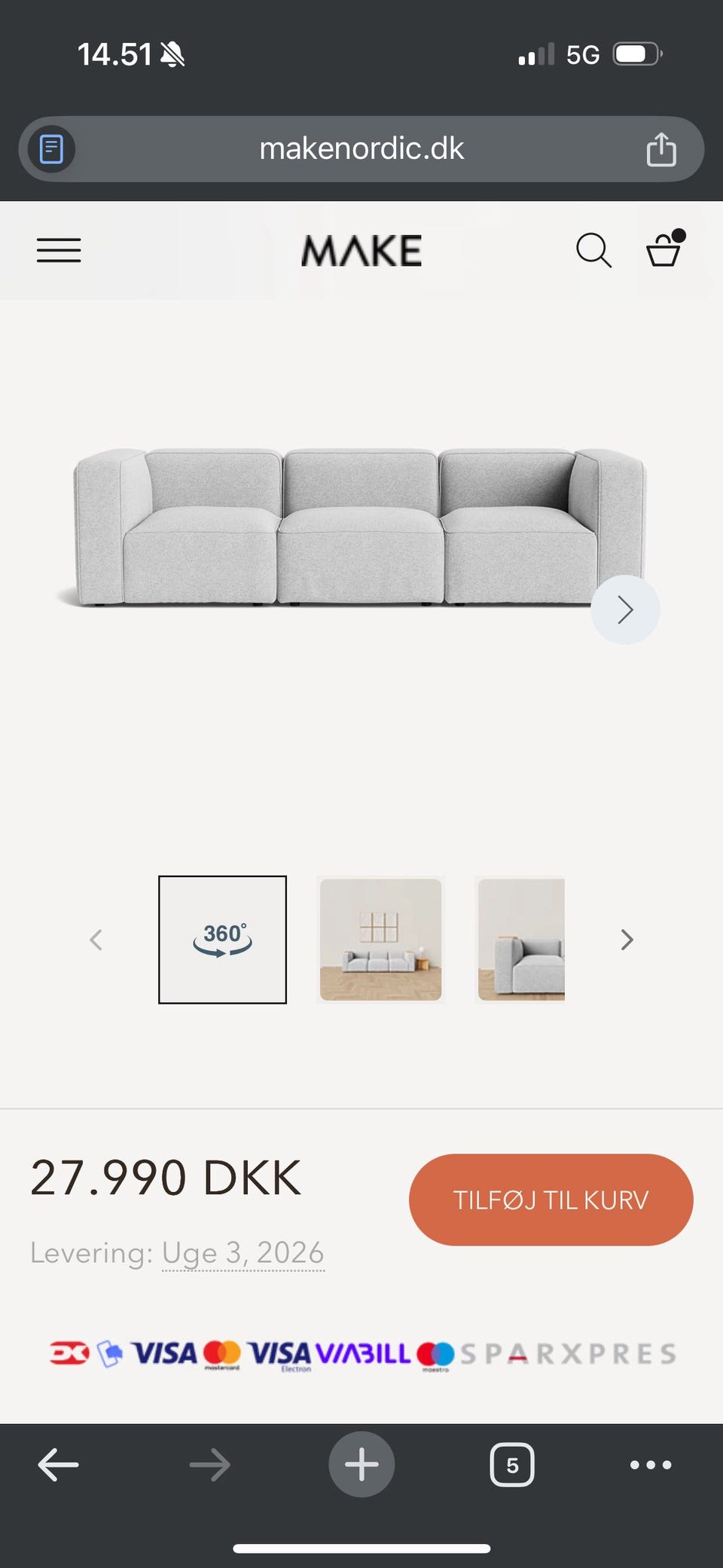View the shopping basket
Image resolution: width=723 pixels, height=1568 pixels.
[664, 249]
